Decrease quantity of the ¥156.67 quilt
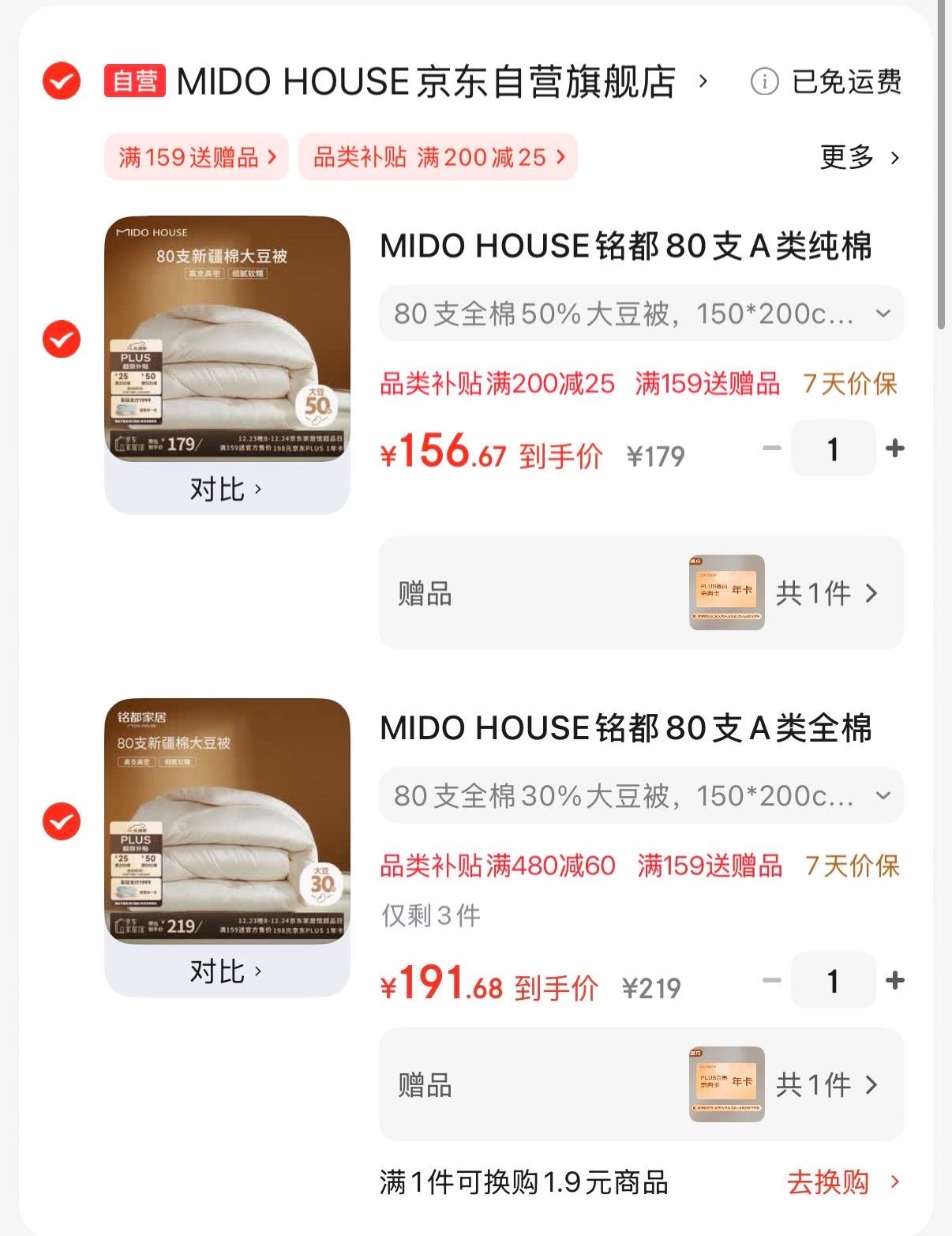 click(771, 449)
